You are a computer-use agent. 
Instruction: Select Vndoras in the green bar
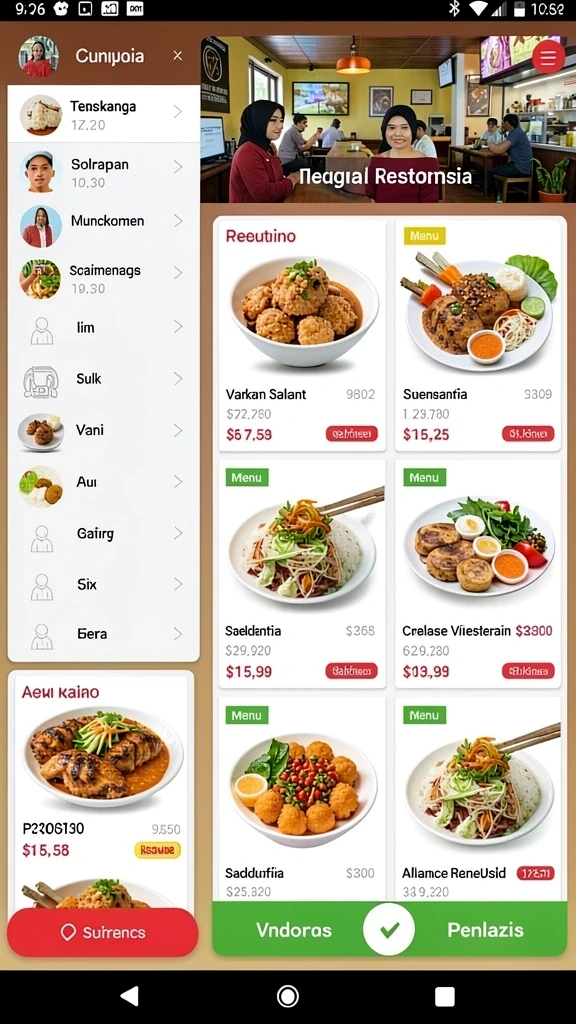coord(293,929)
